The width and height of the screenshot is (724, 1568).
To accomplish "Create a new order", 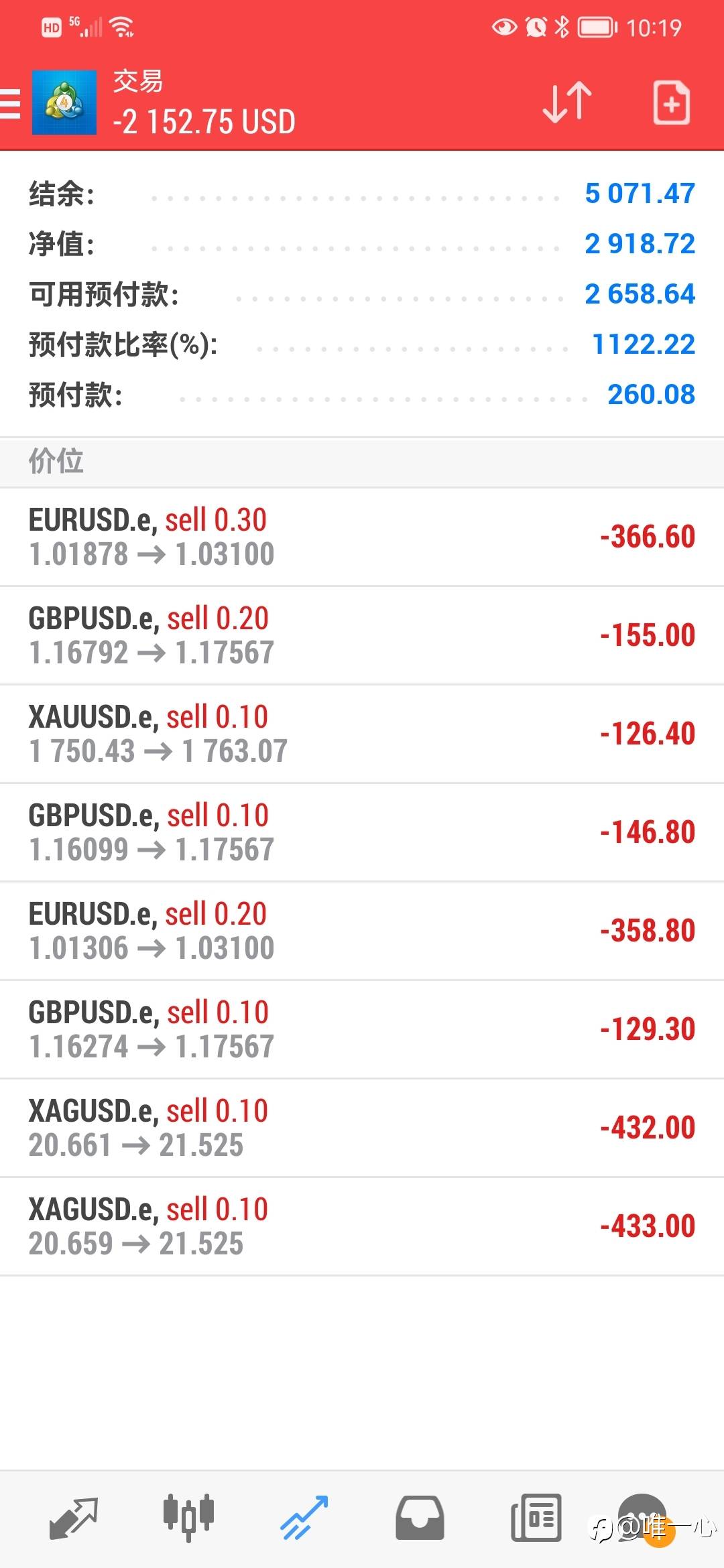I will [671, 103].
